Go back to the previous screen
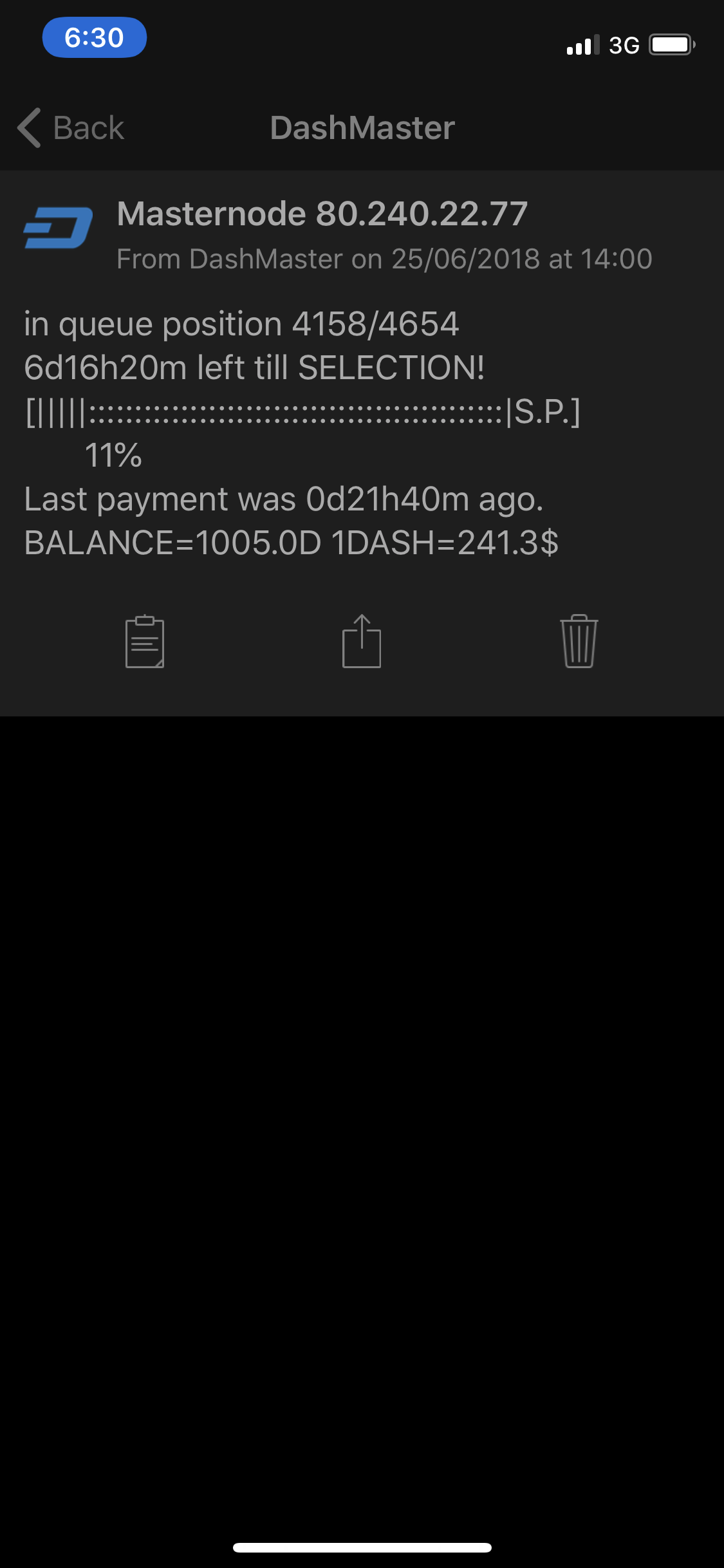The height and width of the screenshot is (1568, 724). pos(71,127)
